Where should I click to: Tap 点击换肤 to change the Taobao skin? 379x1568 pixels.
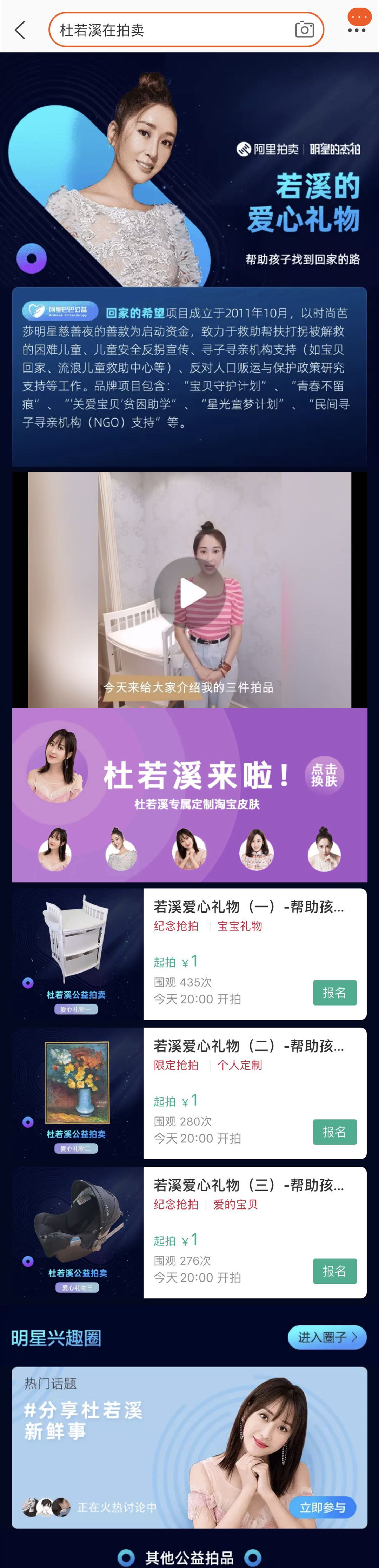[324, 775]
